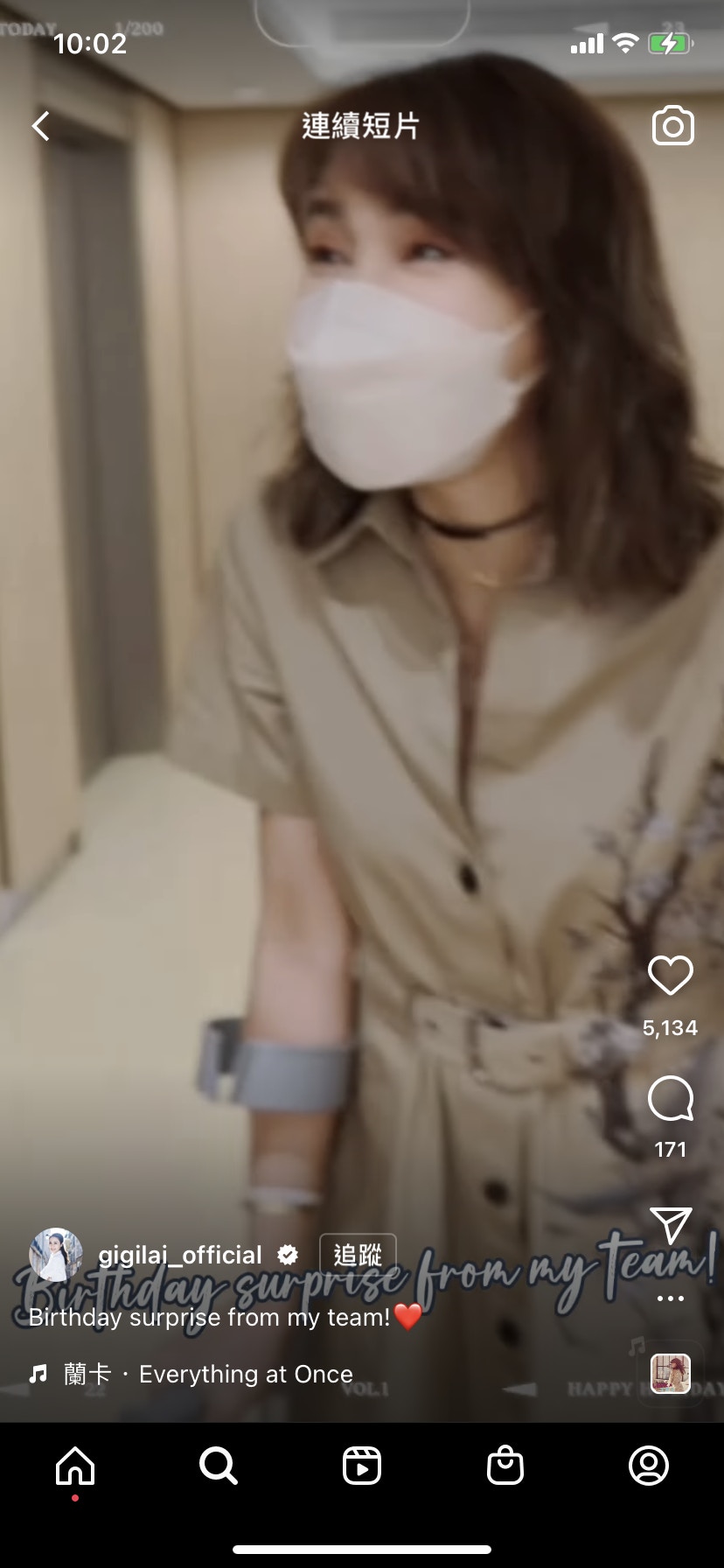Switch to the Profile tab
This screenshot has height=1568, width=724.
click(x=649, y=1466)
